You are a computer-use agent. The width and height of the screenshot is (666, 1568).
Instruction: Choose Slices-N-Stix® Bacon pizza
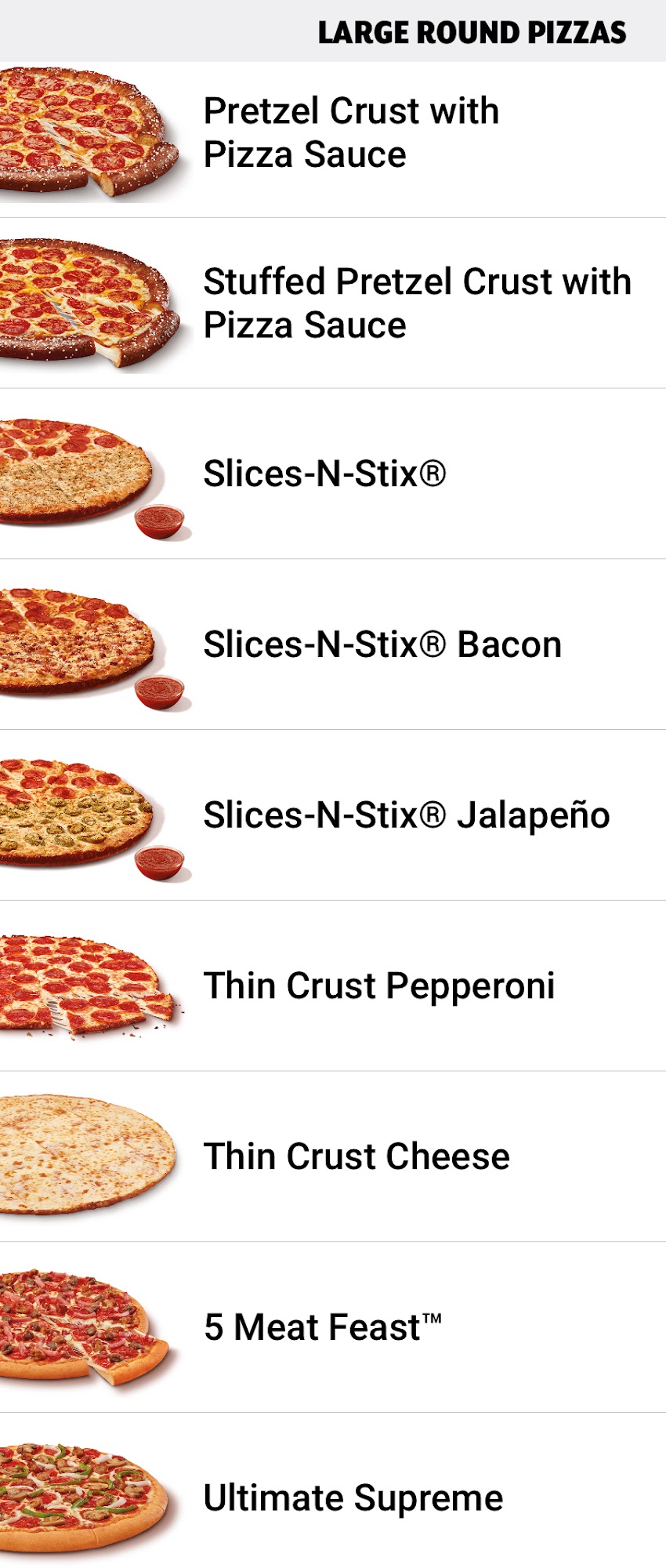pyautogui.click(x=382, y=644)
